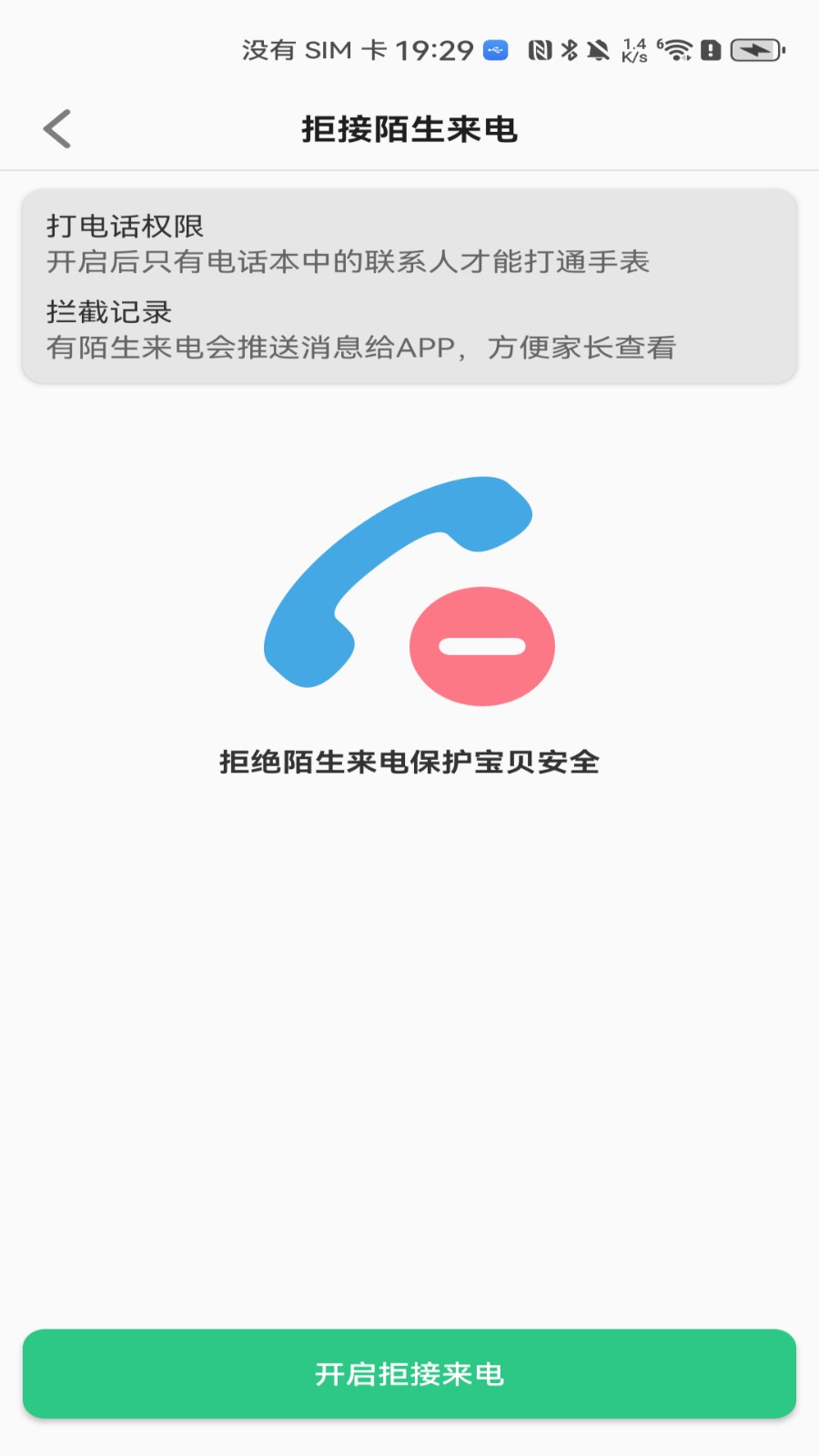Tap the Bluetooth status icon
The image size is (819, 1456).
tap(568, 50)
